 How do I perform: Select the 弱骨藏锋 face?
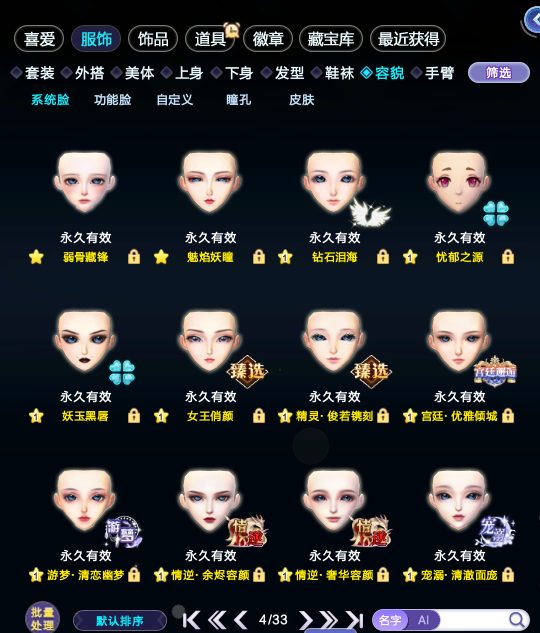coord(85,182)
